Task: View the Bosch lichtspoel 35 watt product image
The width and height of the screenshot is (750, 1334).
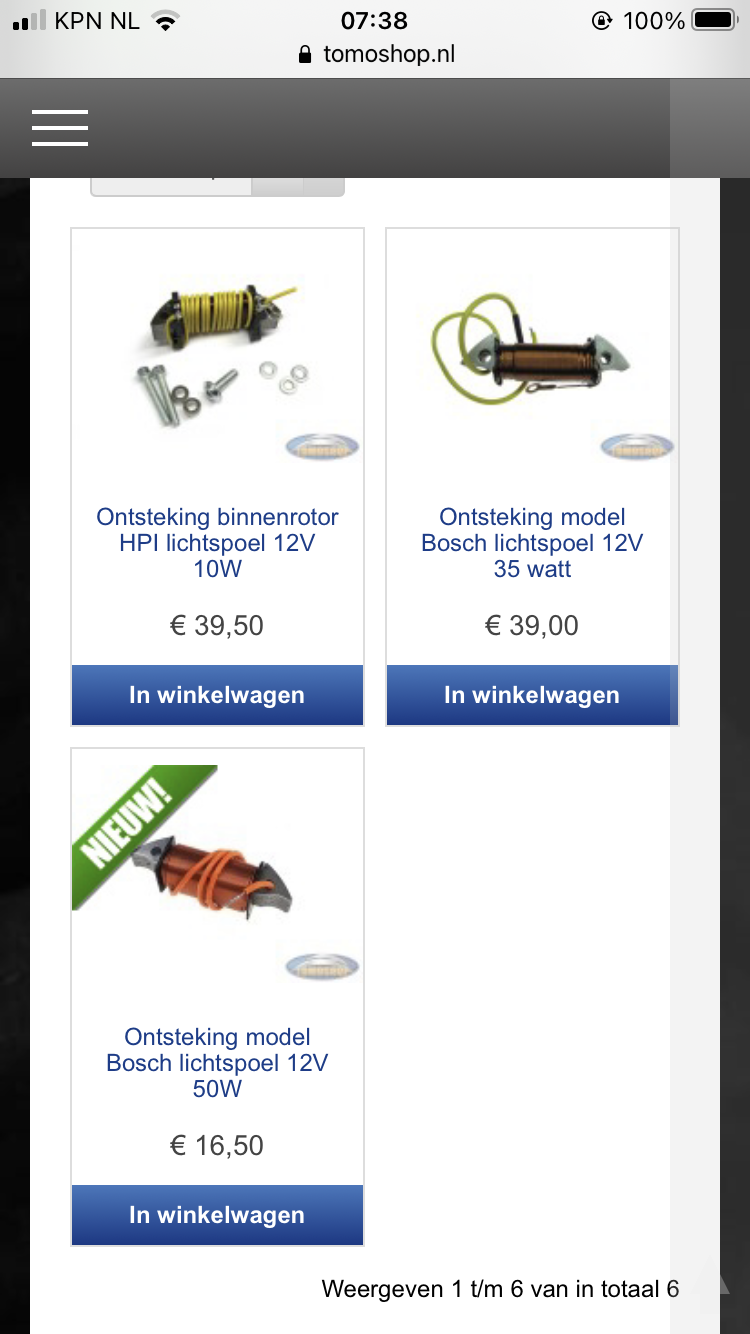Action: (532, 345)
